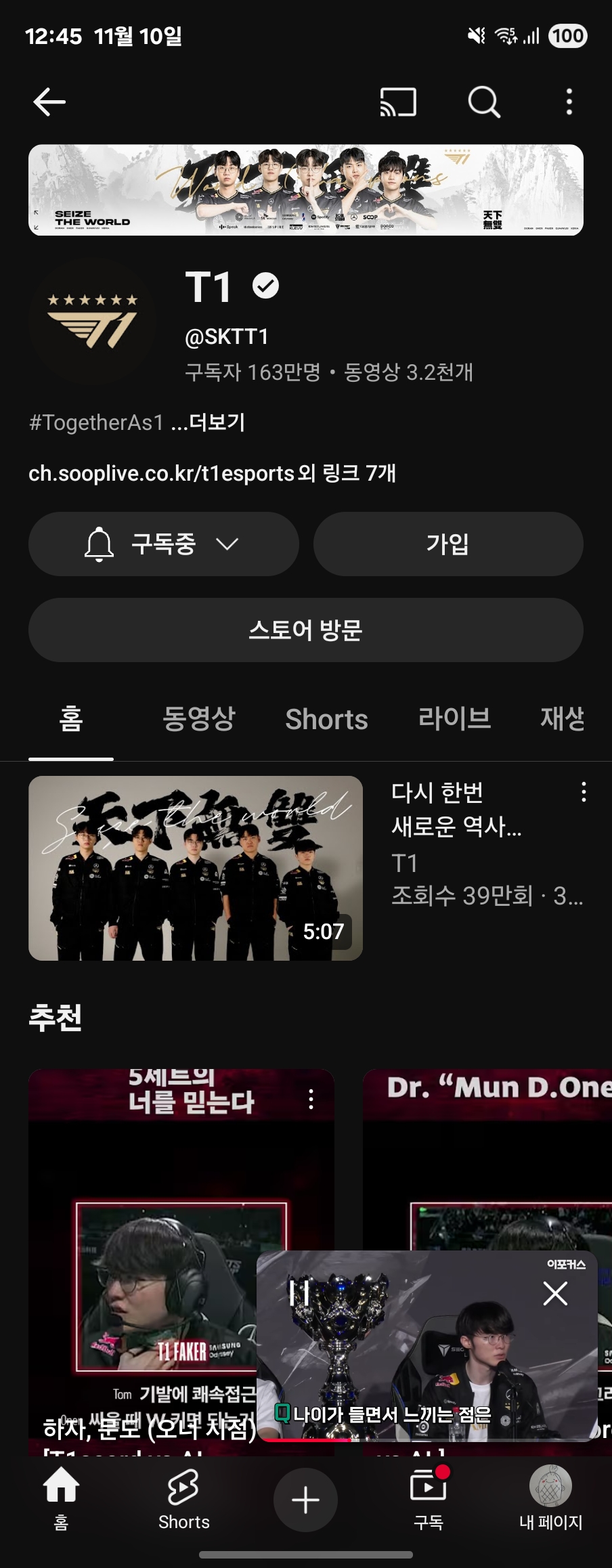Pause the miniplayer video

click(x=299, y=1293)
